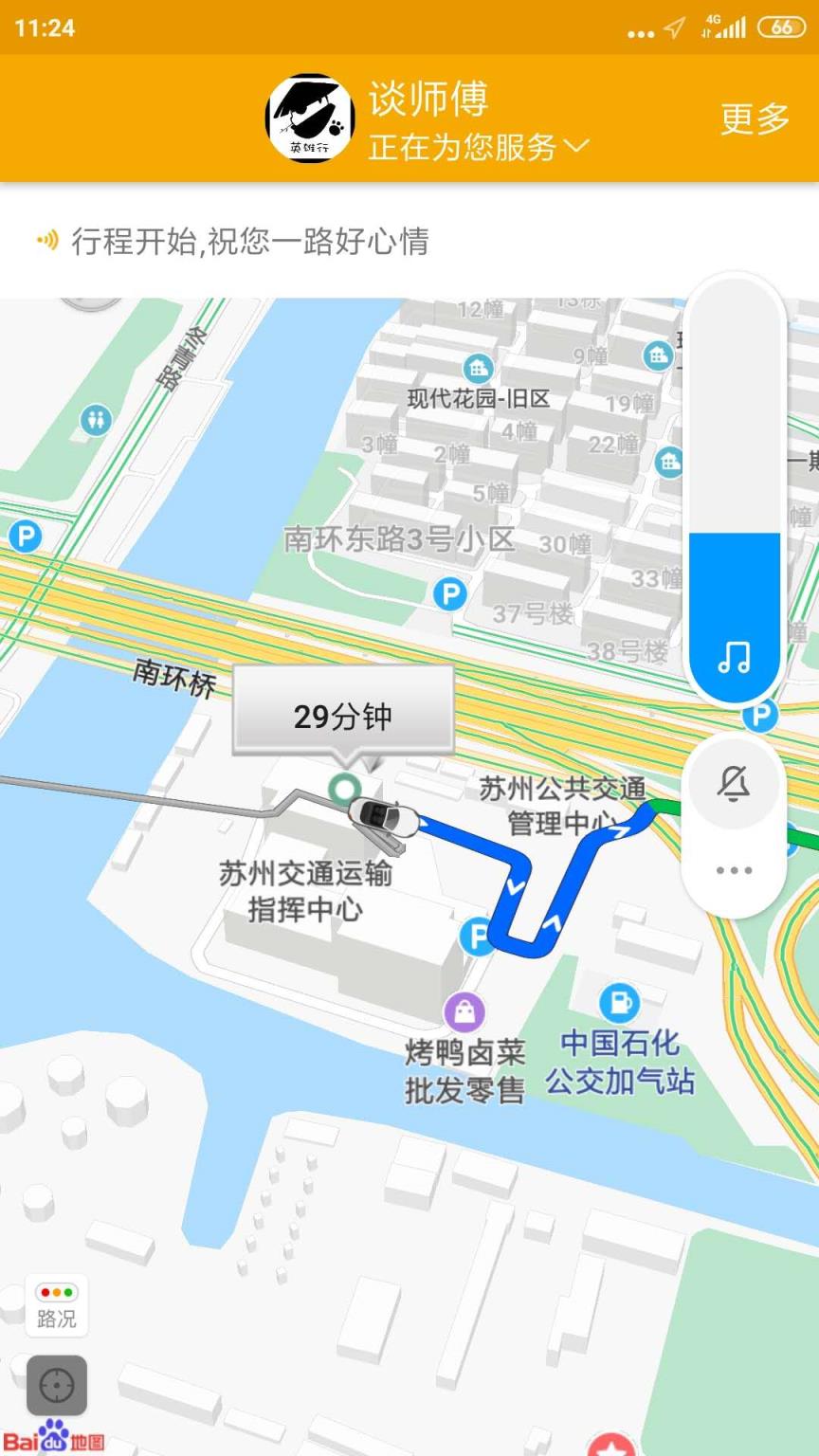Open the 更多 menu
Viewport: 819px width, 1456px height.
[x=754, y=119]
